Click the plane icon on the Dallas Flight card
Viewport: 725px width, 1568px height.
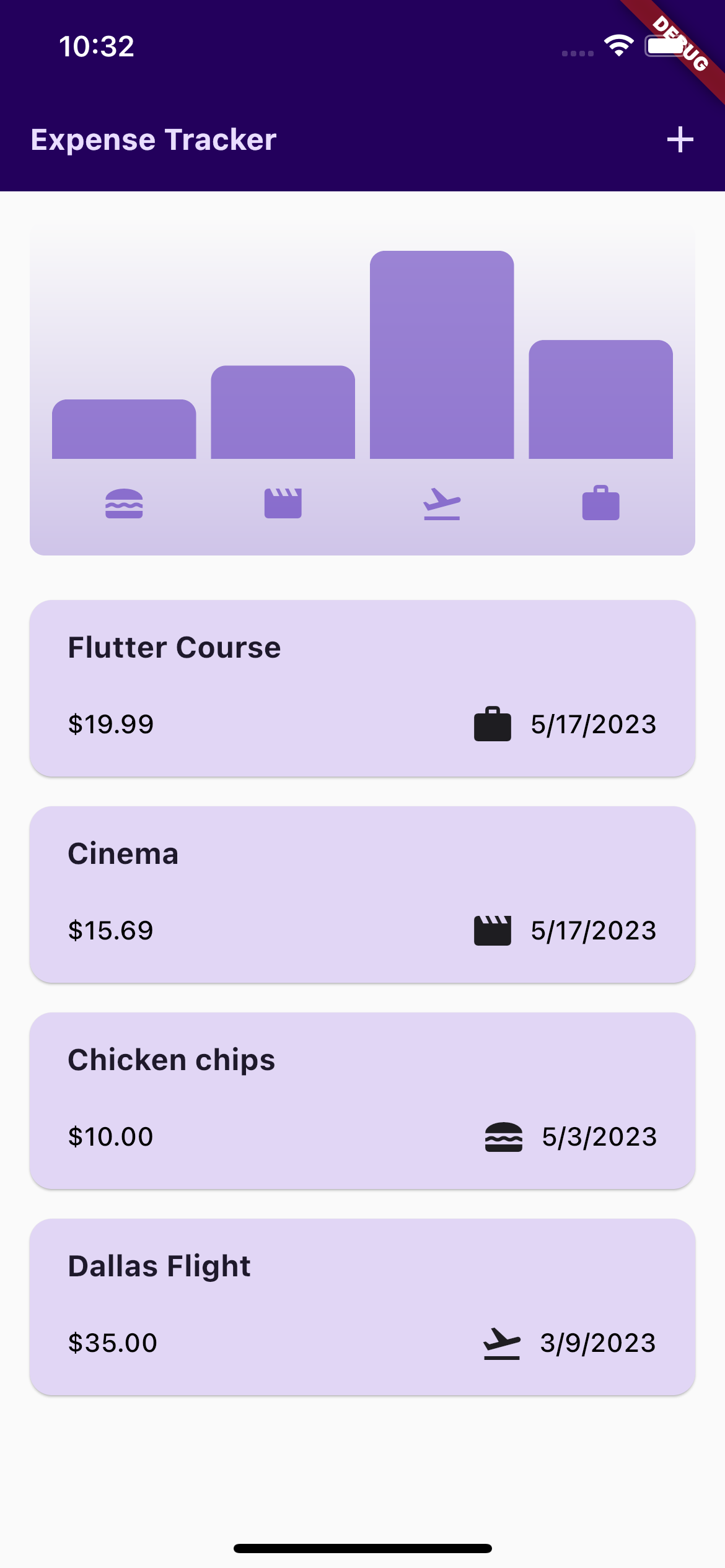(501, 1344)
